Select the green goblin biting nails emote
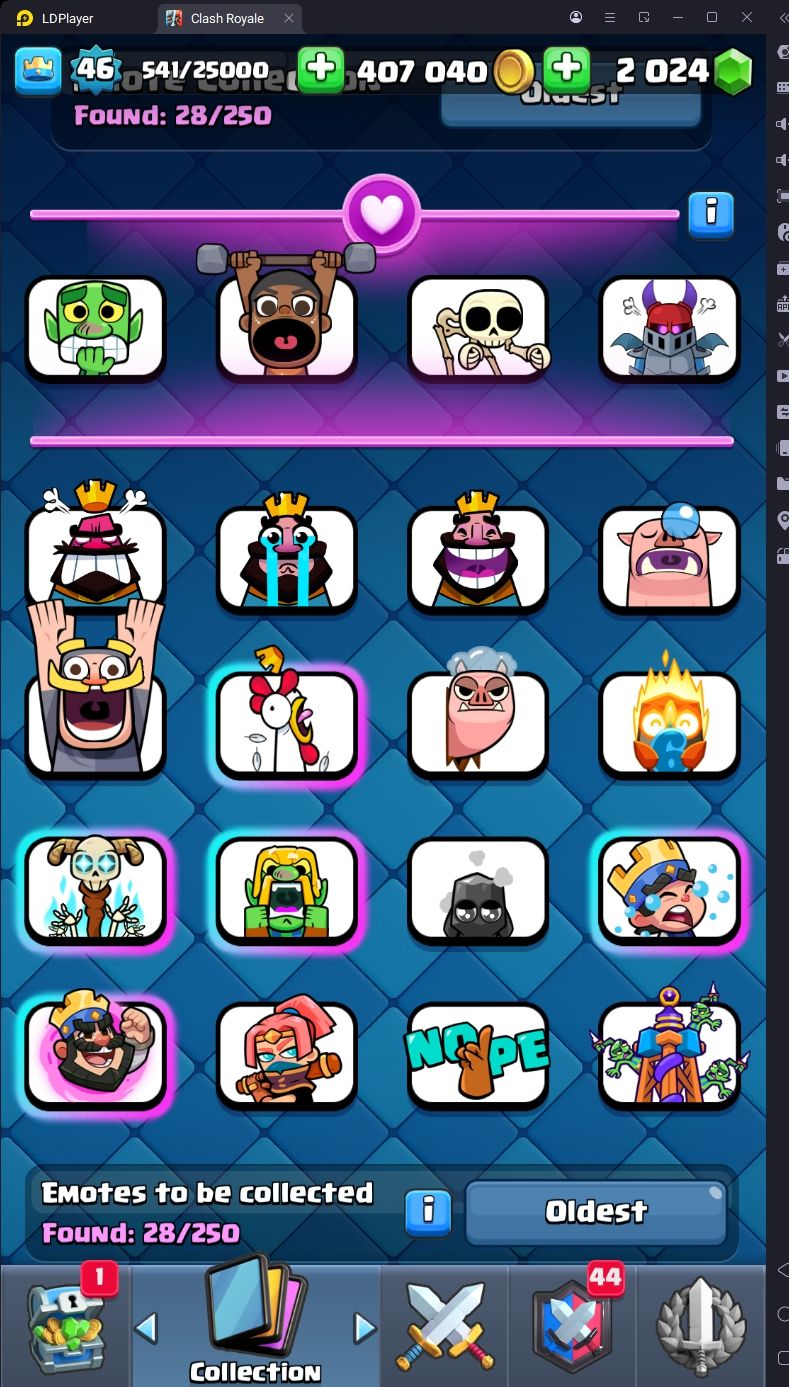Image resolution: width=789 pixels, height=1387 pixels. point(95,327)
